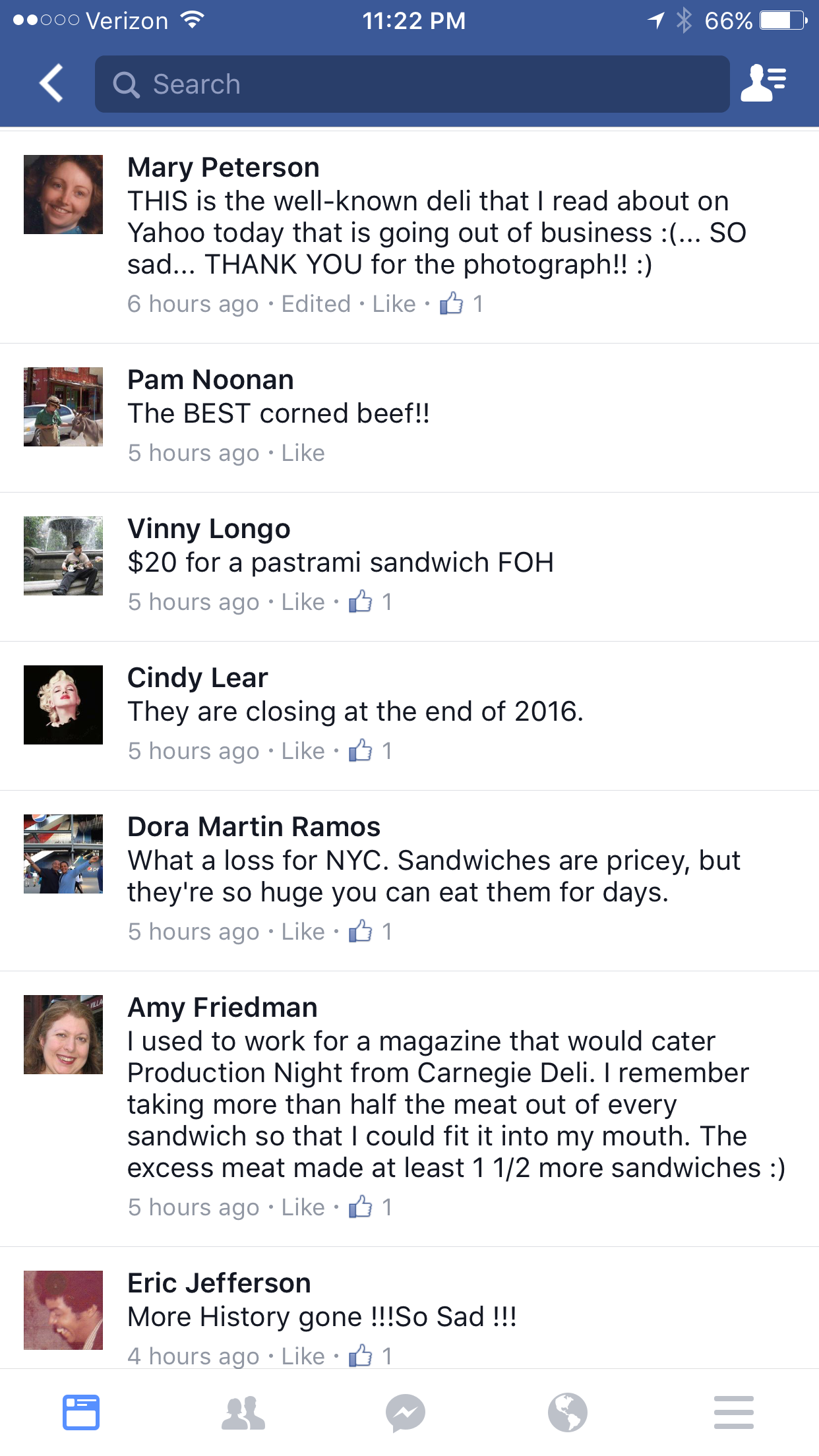Tap the Search field
Image resolution: width=819 pixels, height=1456 pixels.
coord(412,84)
